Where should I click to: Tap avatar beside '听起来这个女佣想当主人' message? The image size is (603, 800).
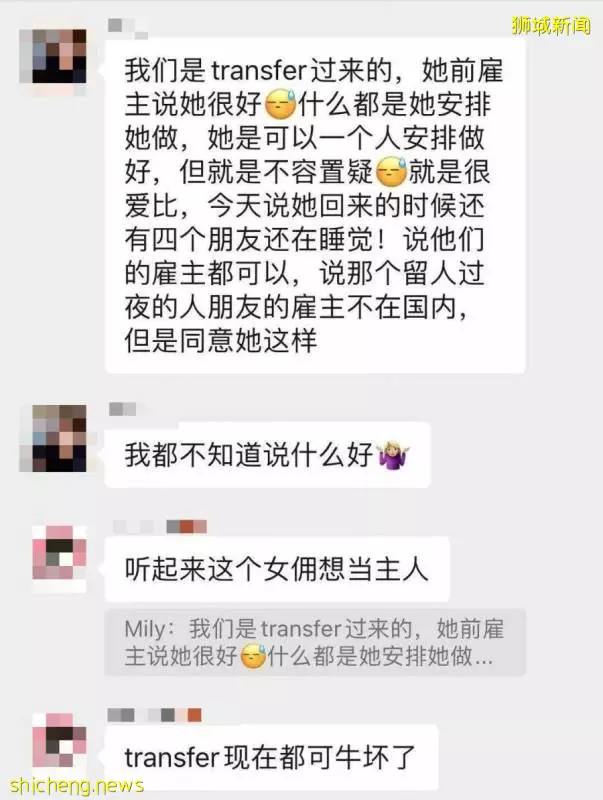[59, 553]
